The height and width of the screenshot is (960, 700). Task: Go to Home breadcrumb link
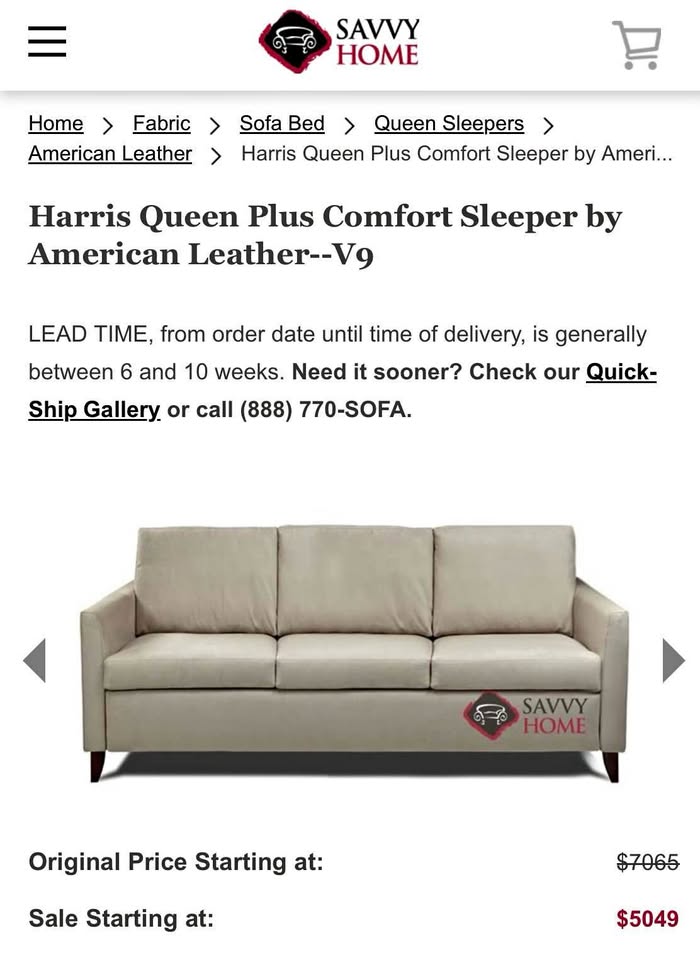coord(56,124)
